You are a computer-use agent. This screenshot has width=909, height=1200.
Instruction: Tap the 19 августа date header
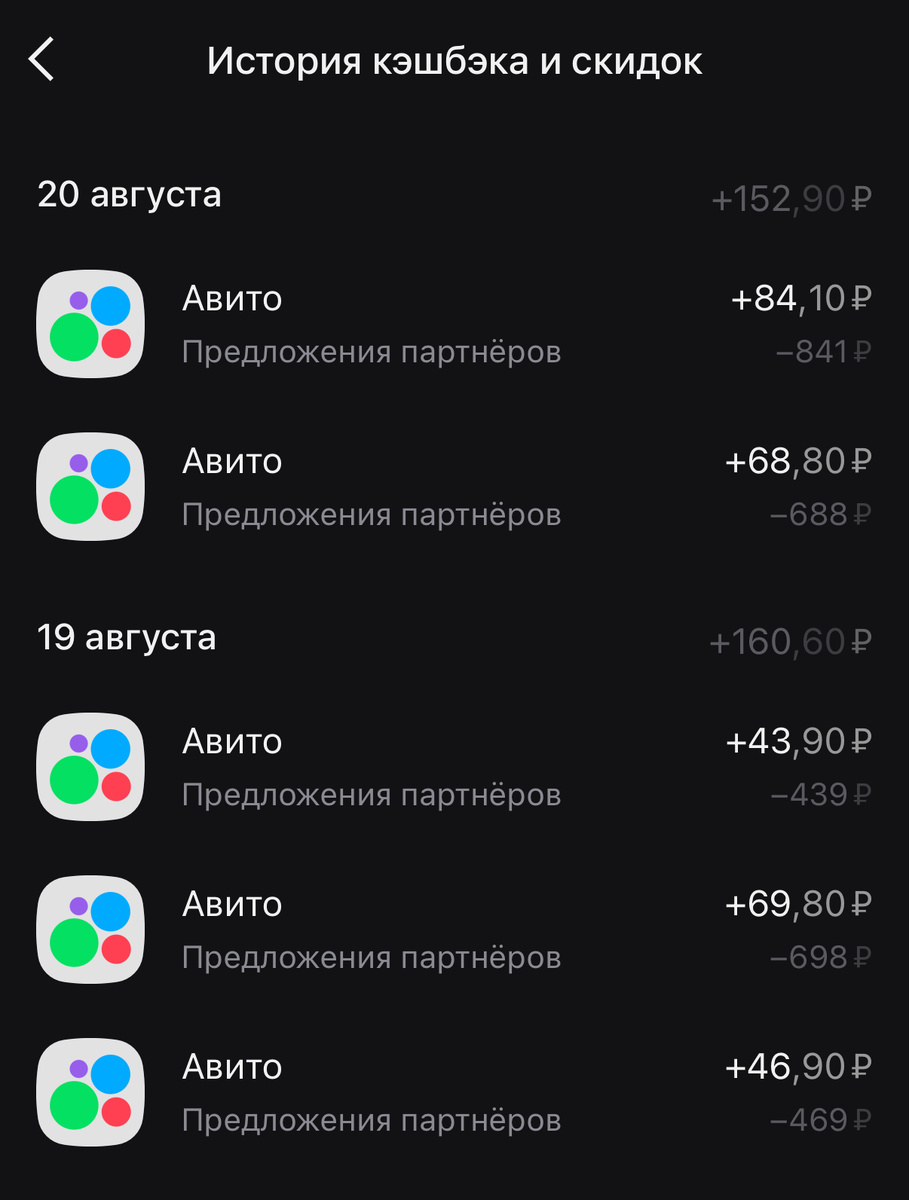(x=129, y=637)
